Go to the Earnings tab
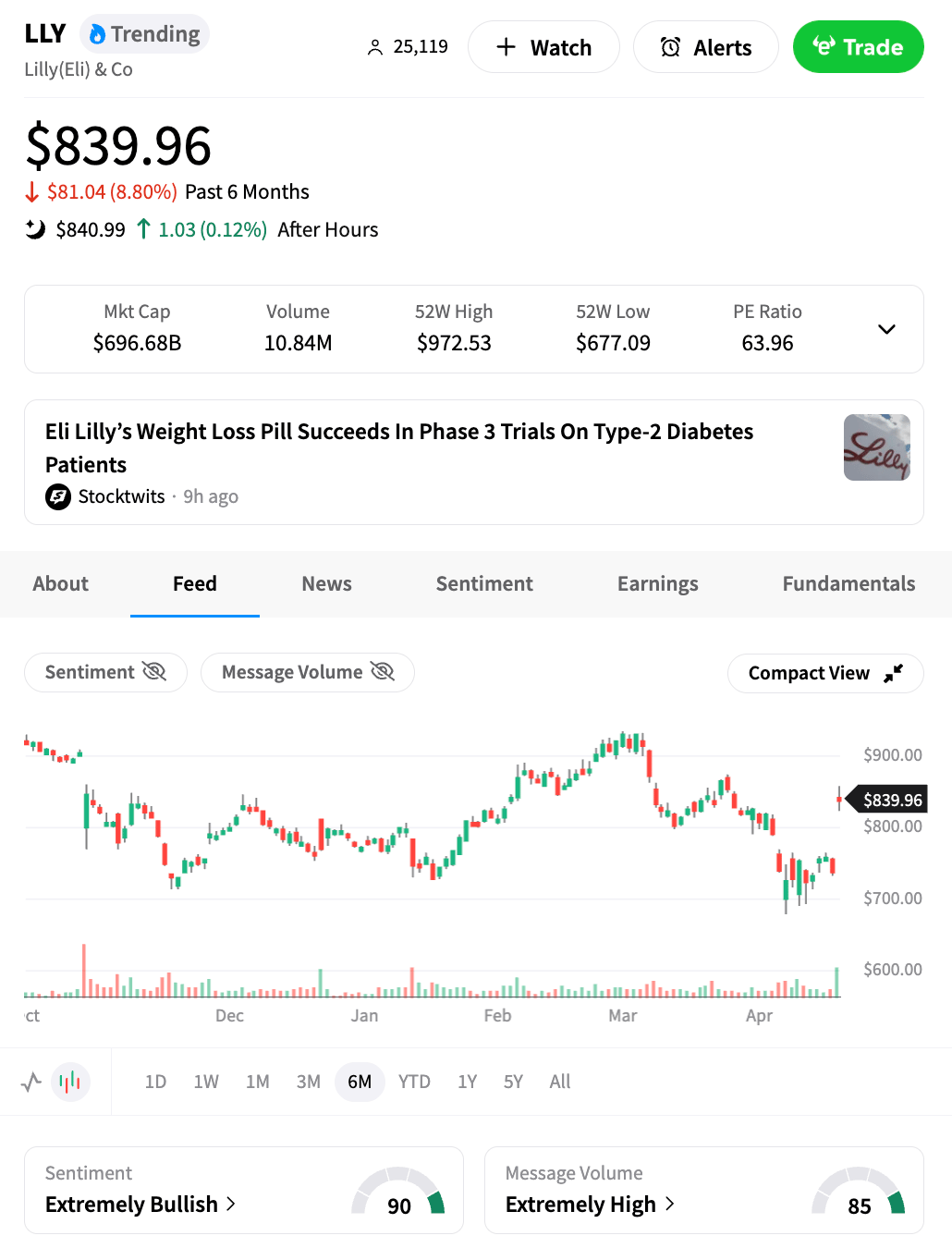The image size is (952, 1248). [657, 583]
